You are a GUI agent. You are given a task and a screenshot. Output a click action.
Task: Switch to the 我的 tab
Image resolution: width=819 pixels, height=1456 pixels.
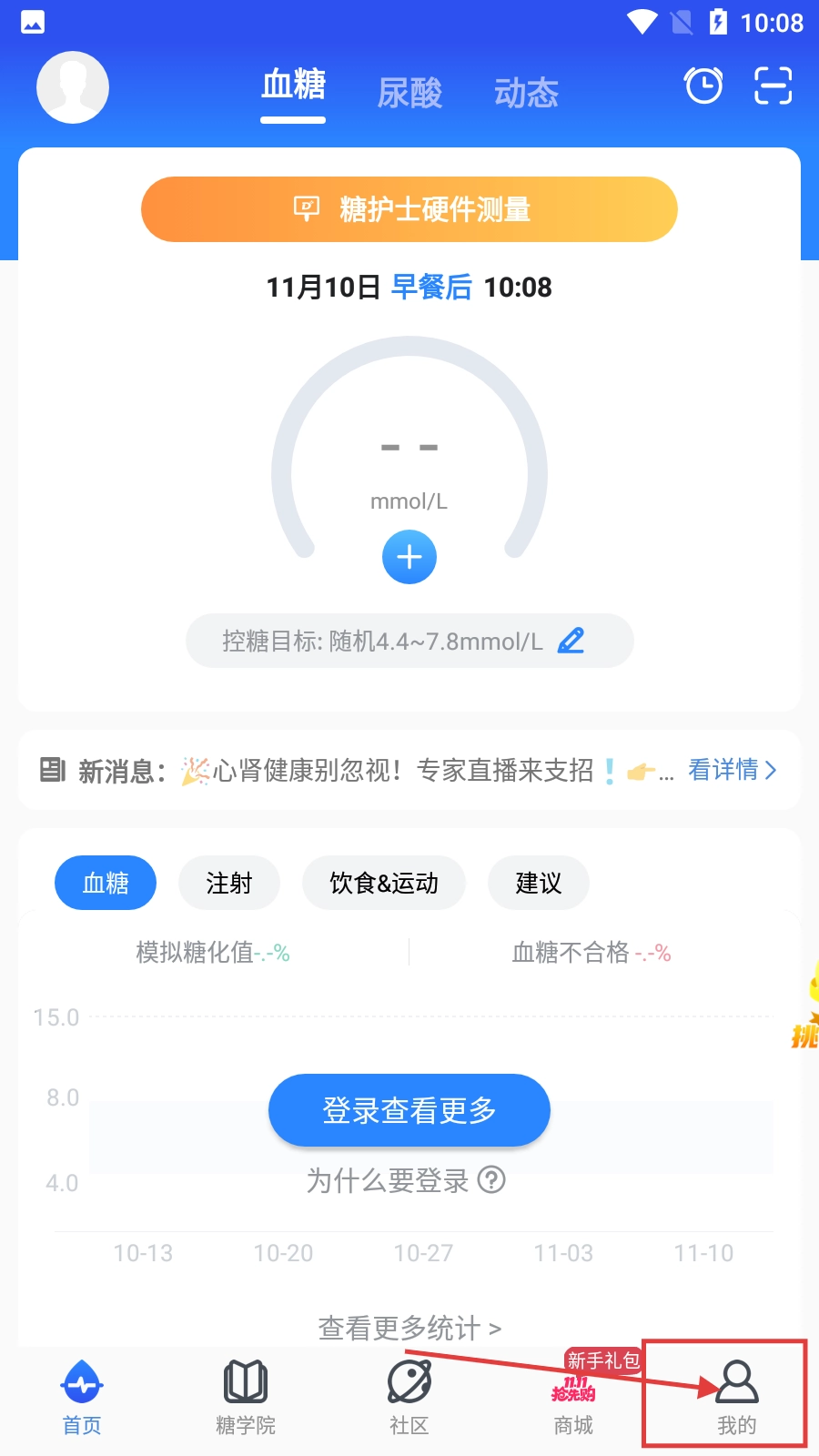click(x=737, y=1397)
